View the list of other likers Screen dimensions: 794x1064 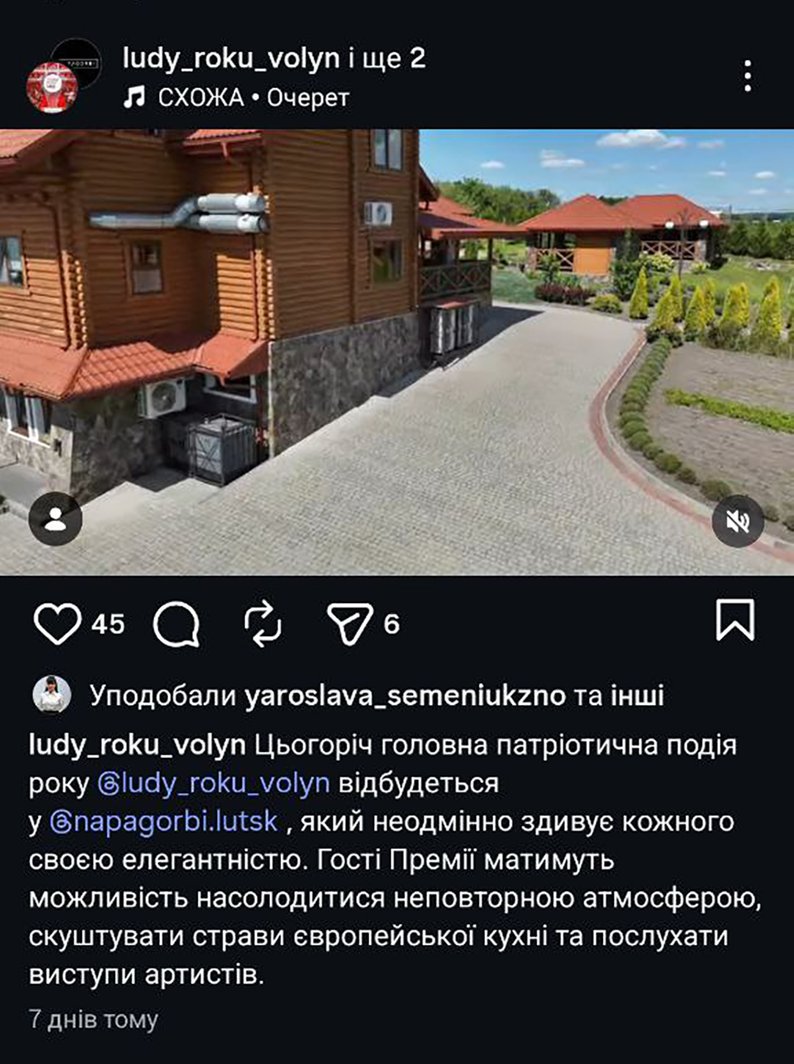tap(637, 695)
